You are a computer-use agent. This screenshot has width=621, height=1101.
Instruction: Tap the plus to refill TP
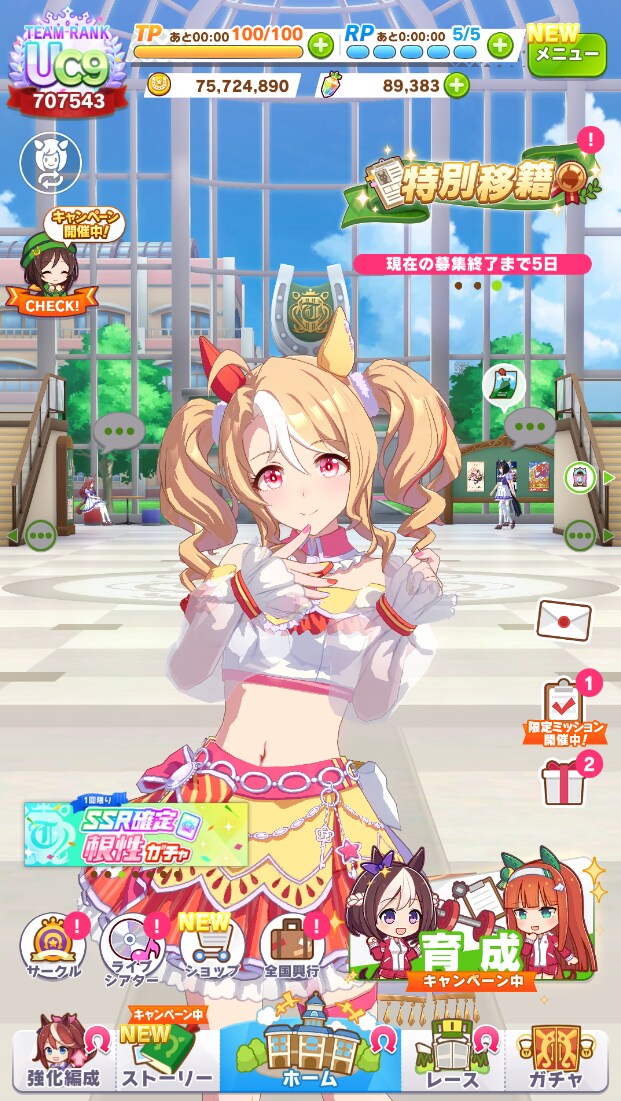click(x=320, y=45)
